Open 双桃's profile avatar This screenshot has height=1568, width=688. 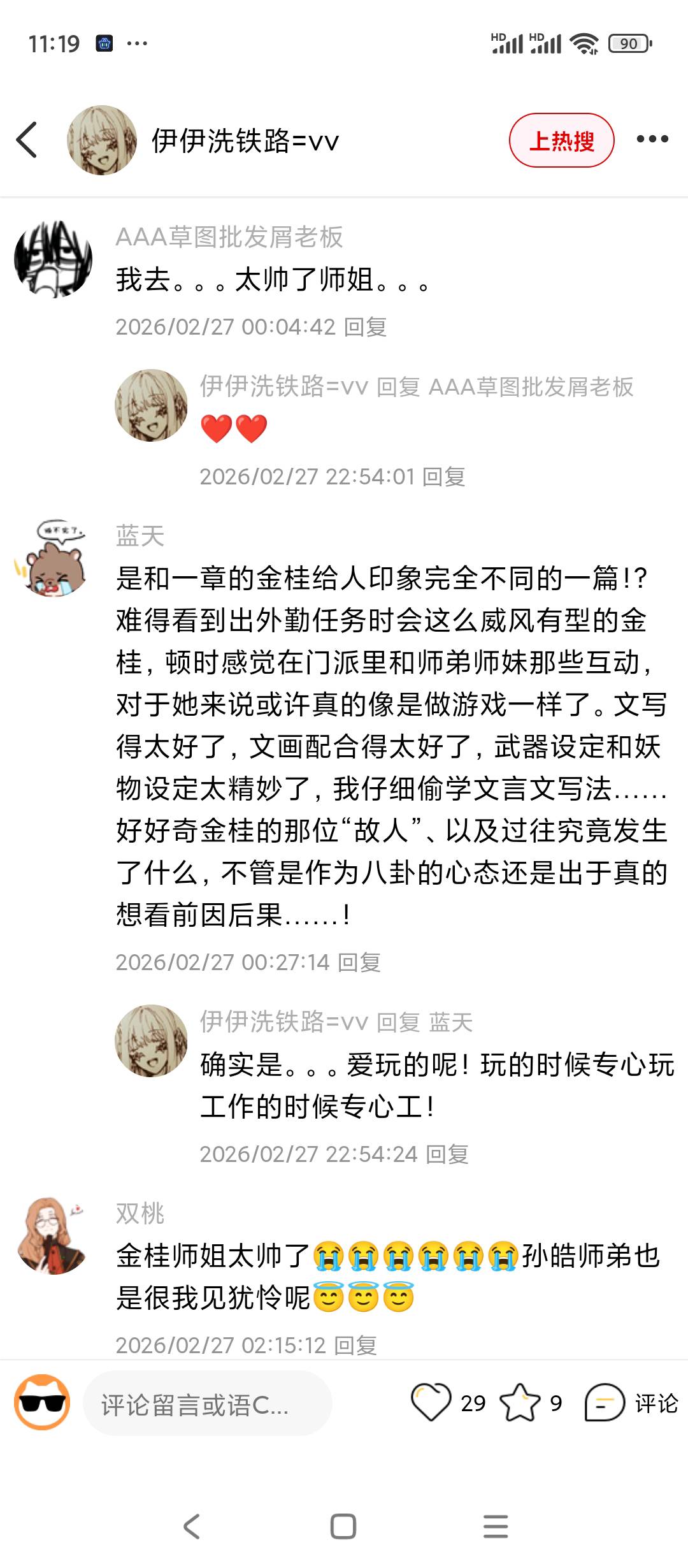pyautogui.click(x=52, y=1235)
